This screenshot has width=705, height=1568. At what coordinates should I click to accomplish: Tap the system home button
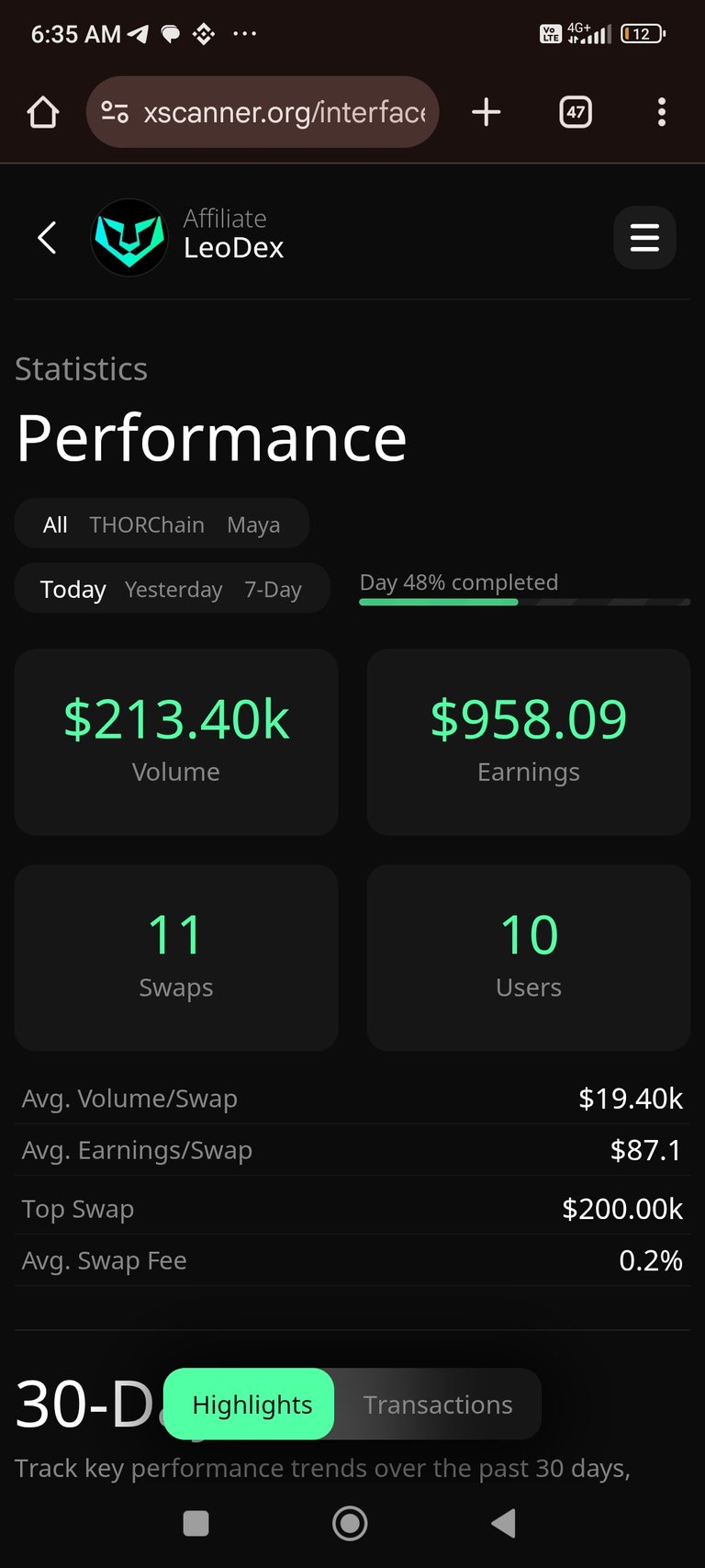(x=350, y=1523)
